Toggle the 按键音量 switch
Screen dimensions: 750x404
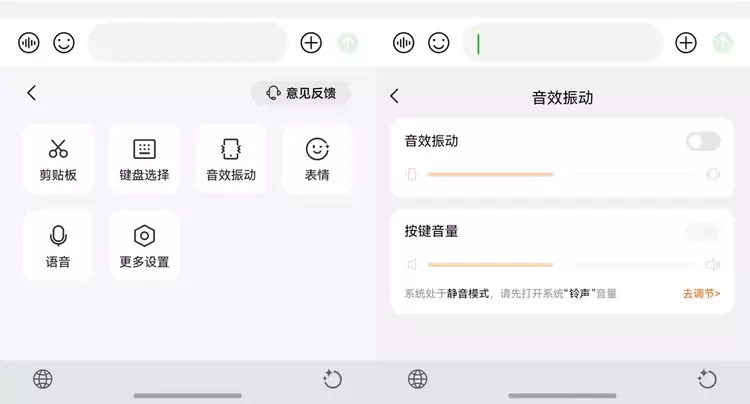point(702,232)
